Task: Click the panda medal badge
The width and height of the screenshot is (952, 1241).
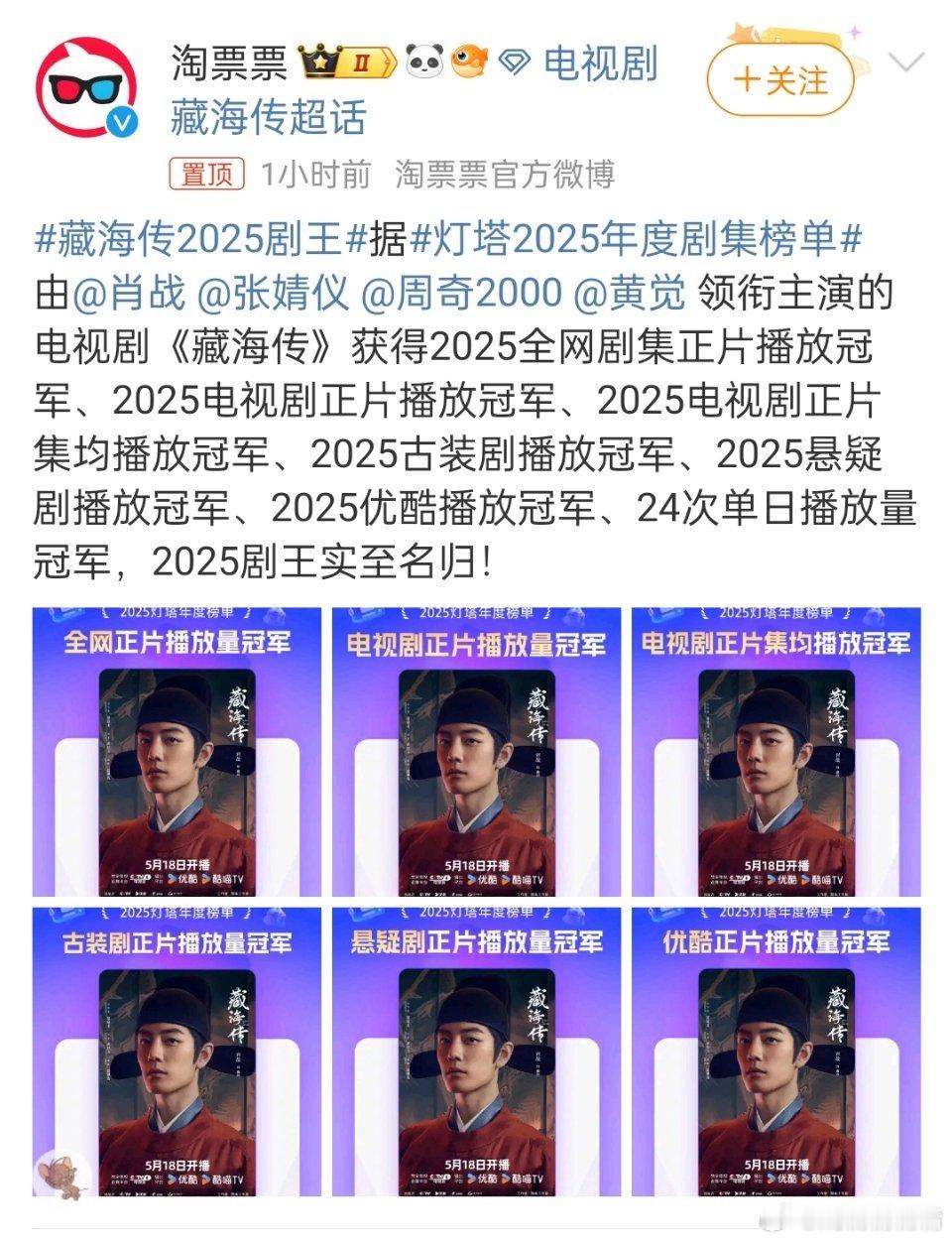Action: click(422, 62)
